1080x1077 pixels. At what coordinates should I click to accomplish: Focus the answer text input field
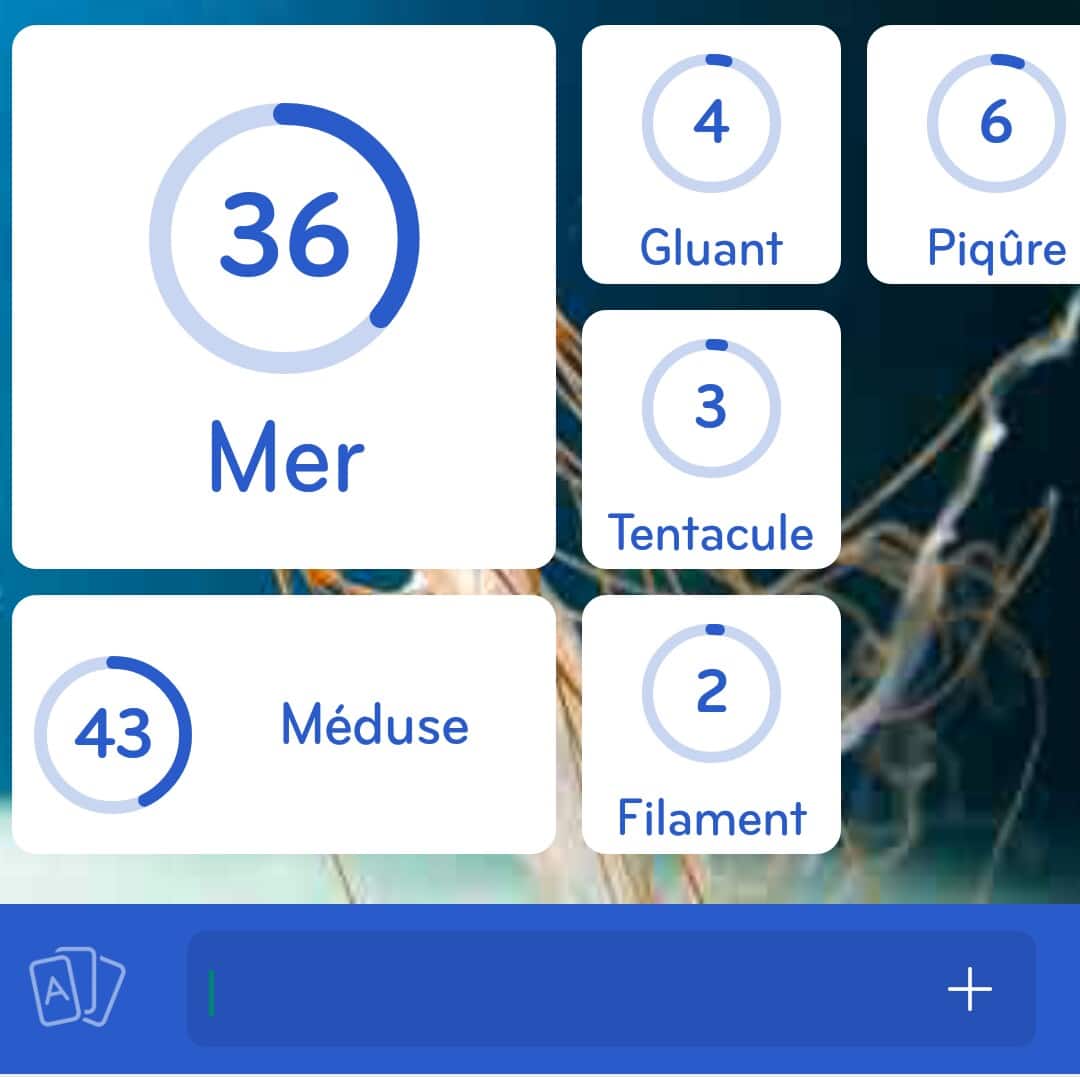tap(560, 989)
